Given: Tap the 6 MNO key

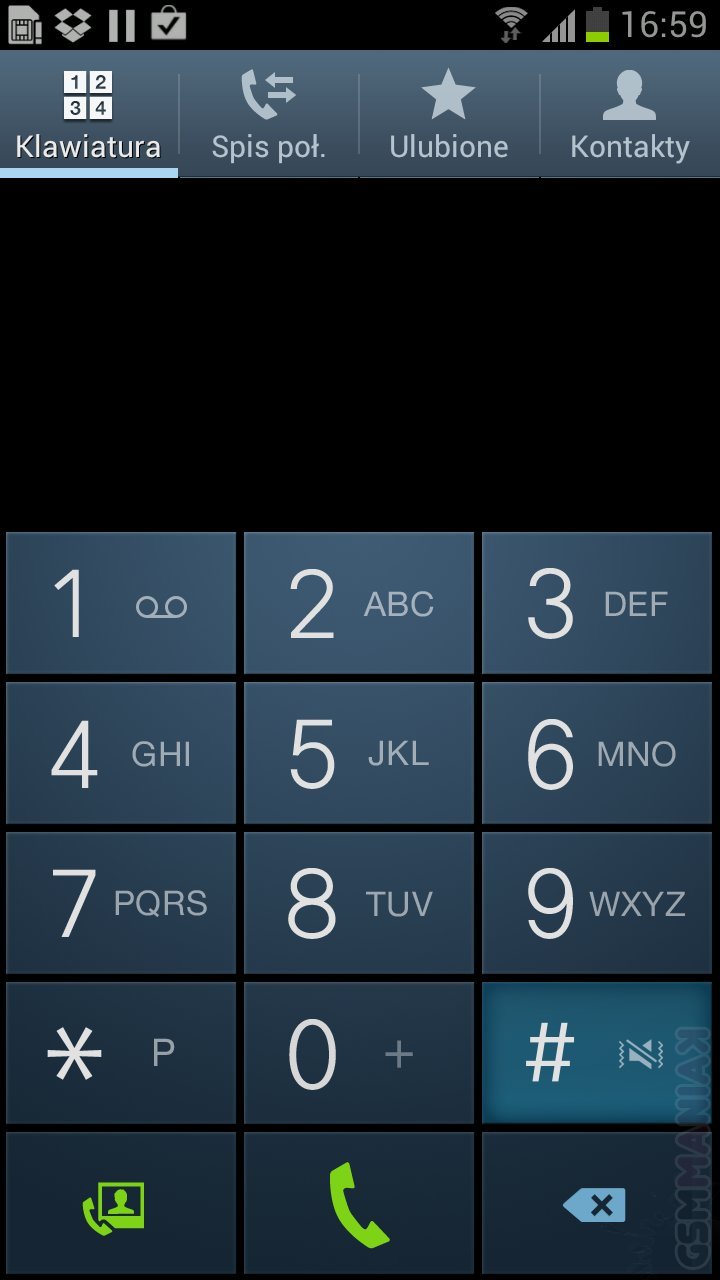Looking at the screenshot, I should tap(597, 753).
